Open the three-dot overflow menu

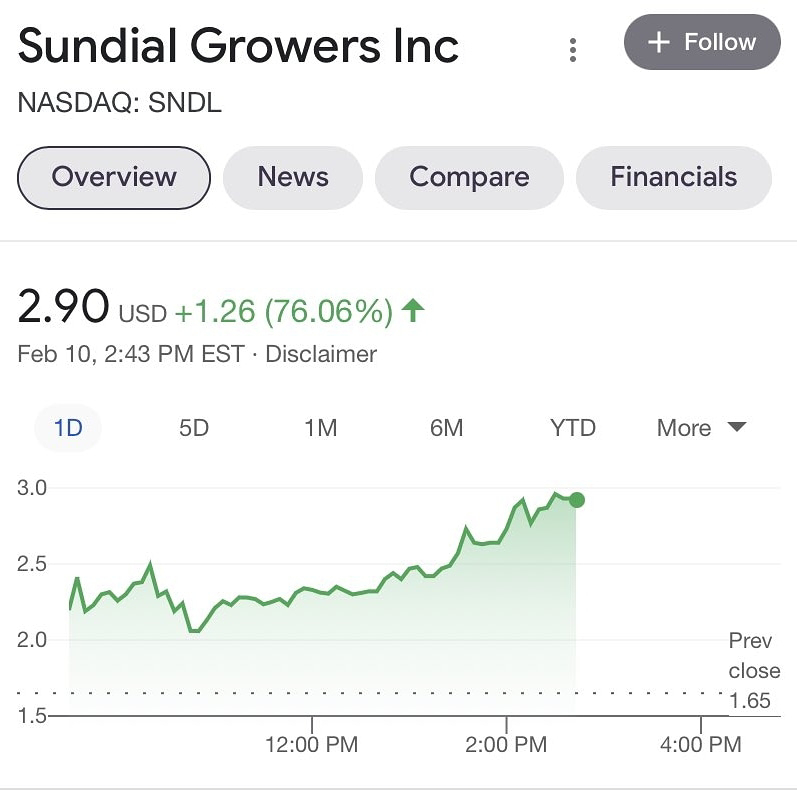(572, 49)
